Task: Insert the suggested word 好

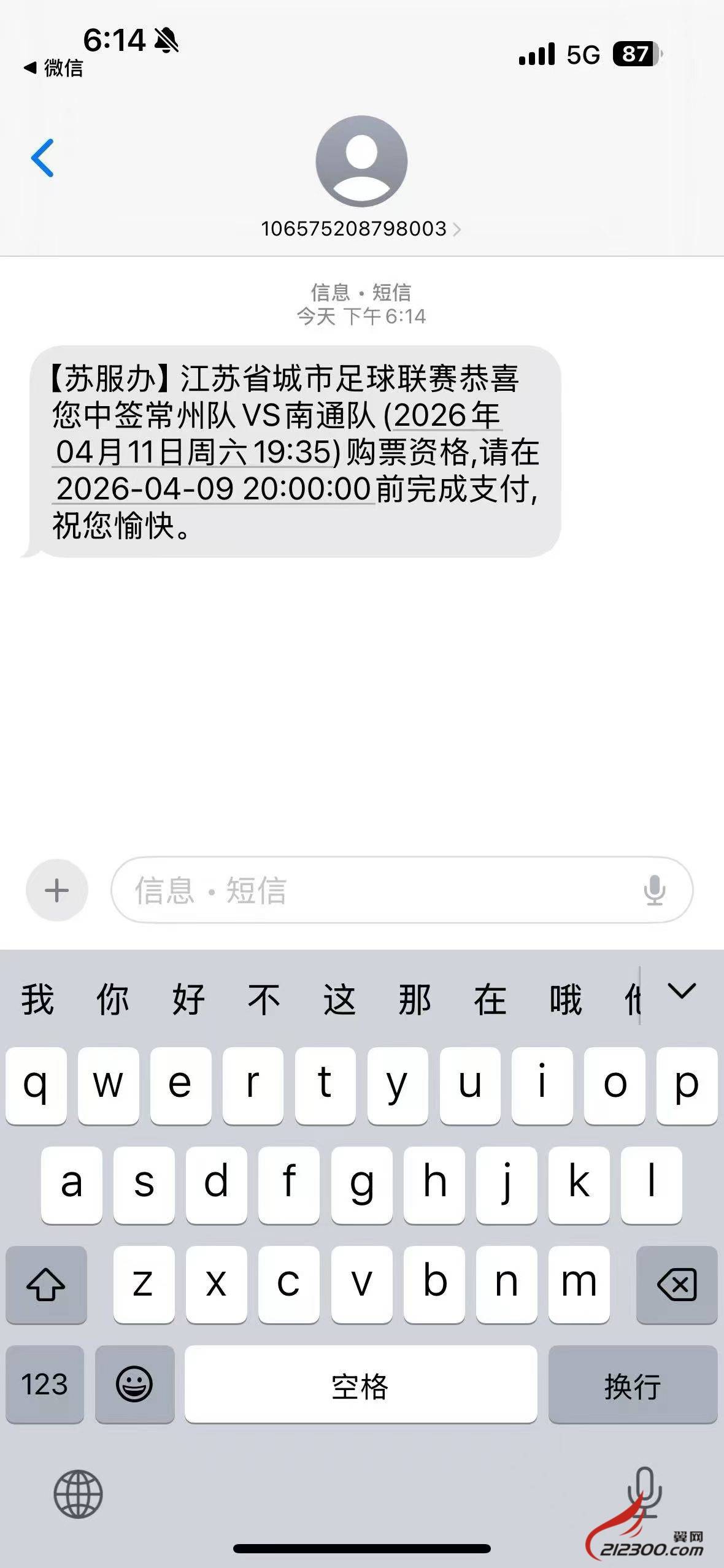Action: (x=188, y=999)
